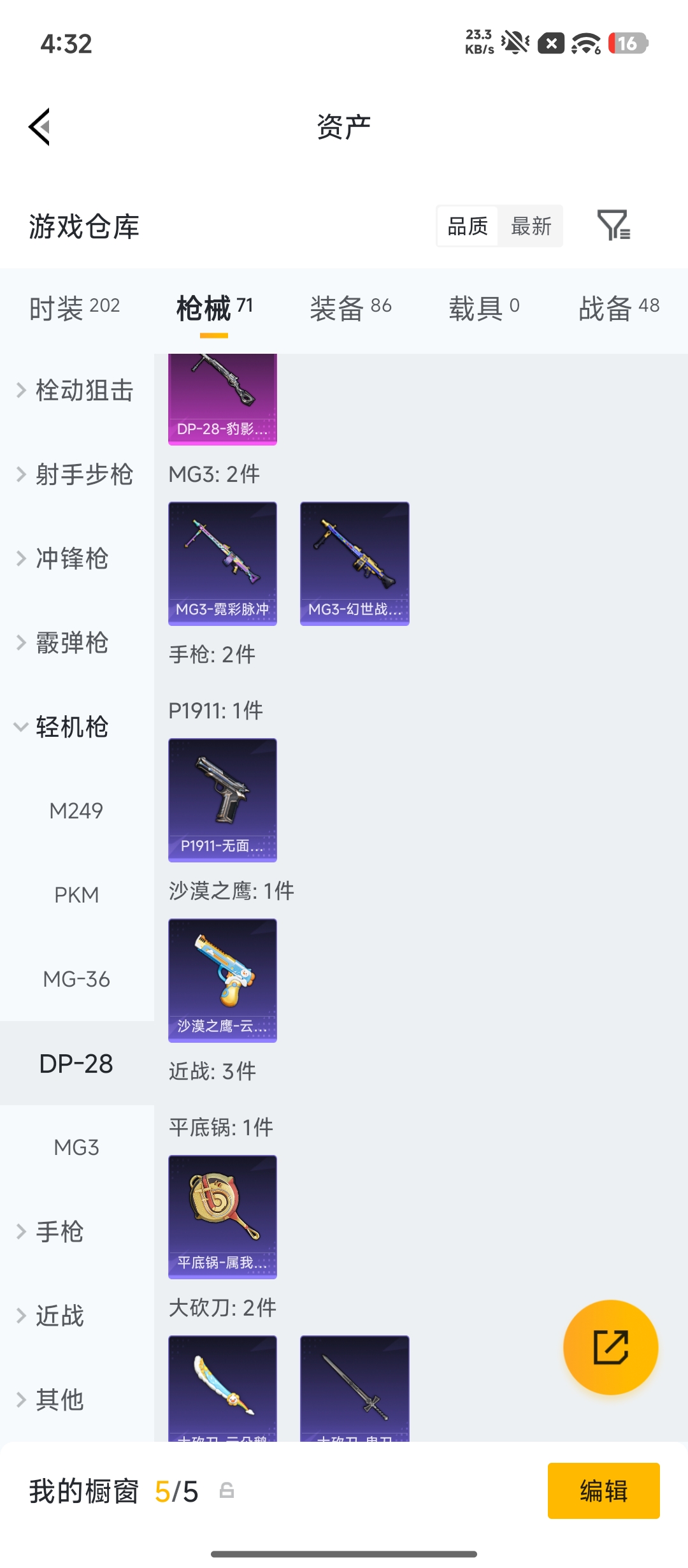Select the 品质 sort option
The image size is (688, 1568).
(x=468, y=226)
